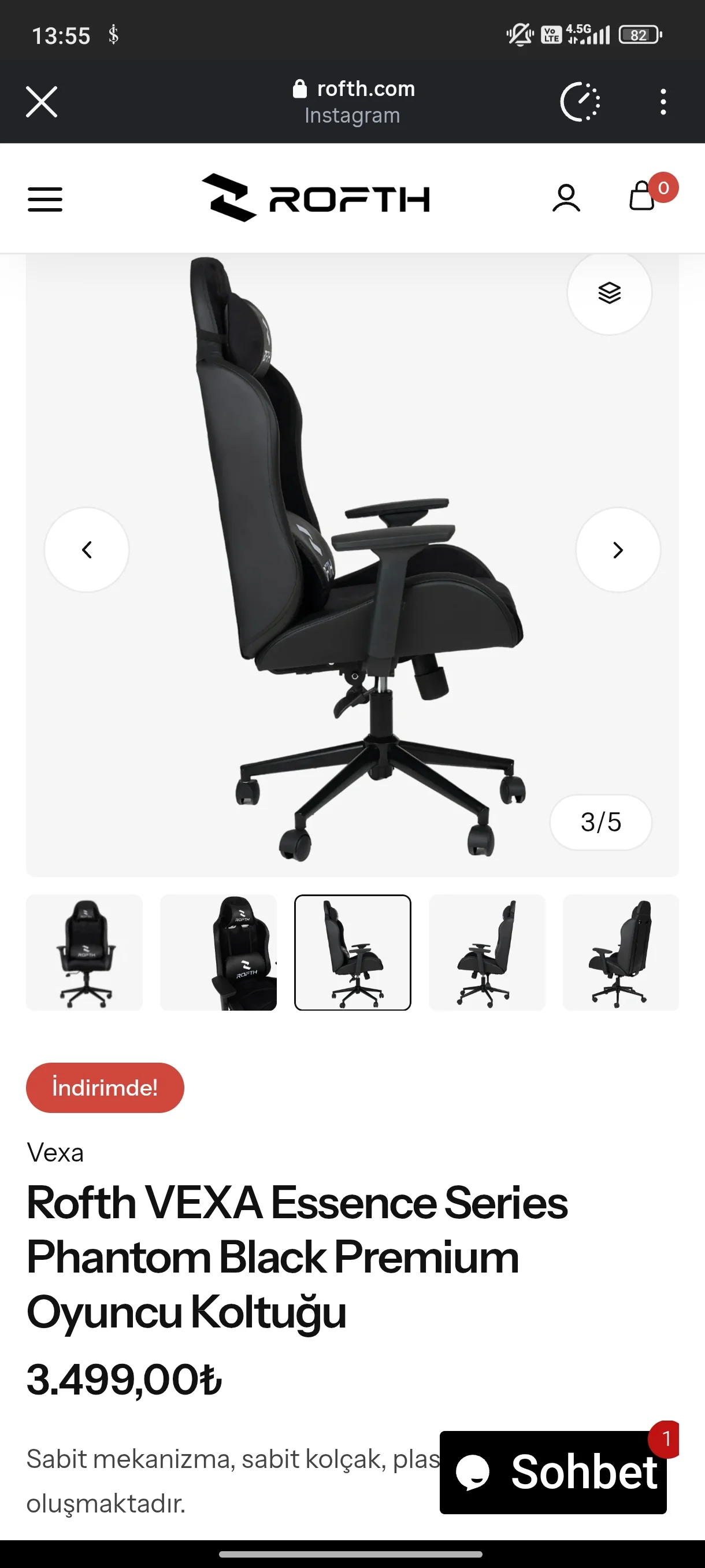
Task: Tap the browser speed indicator icon
Action: [580, 102]
